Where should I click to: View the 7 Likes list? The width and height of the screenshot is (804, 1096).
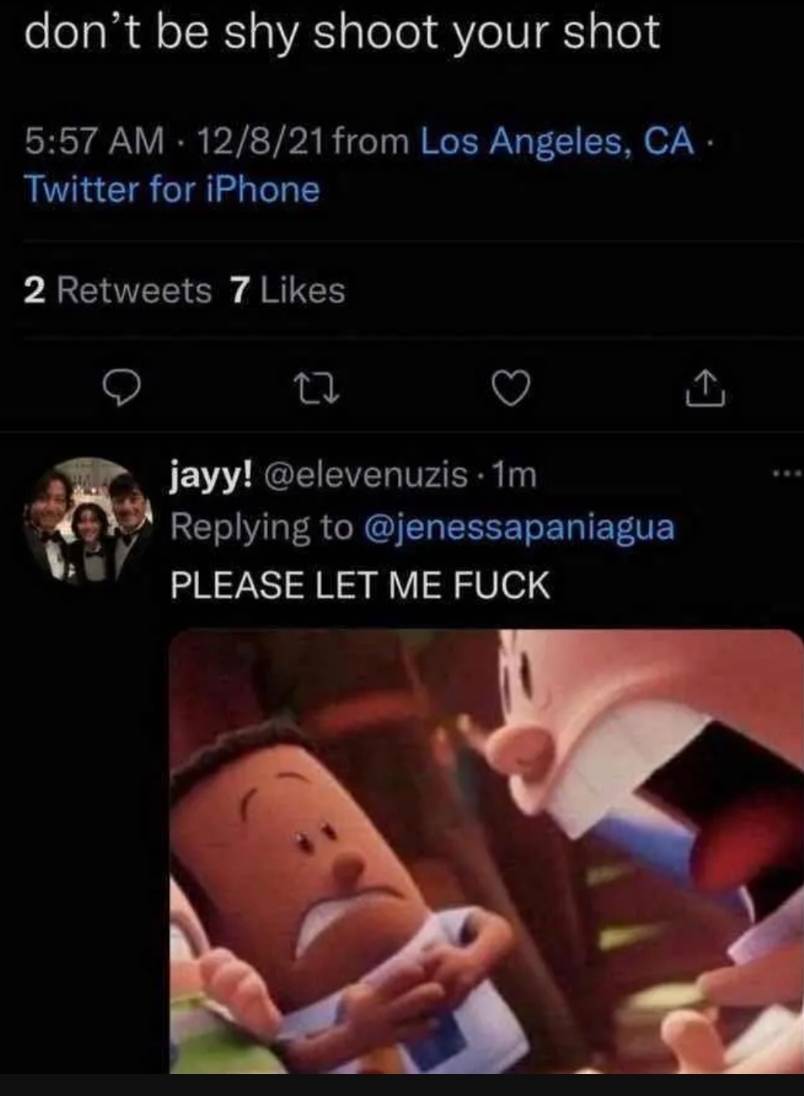click(x=287, y=291)
